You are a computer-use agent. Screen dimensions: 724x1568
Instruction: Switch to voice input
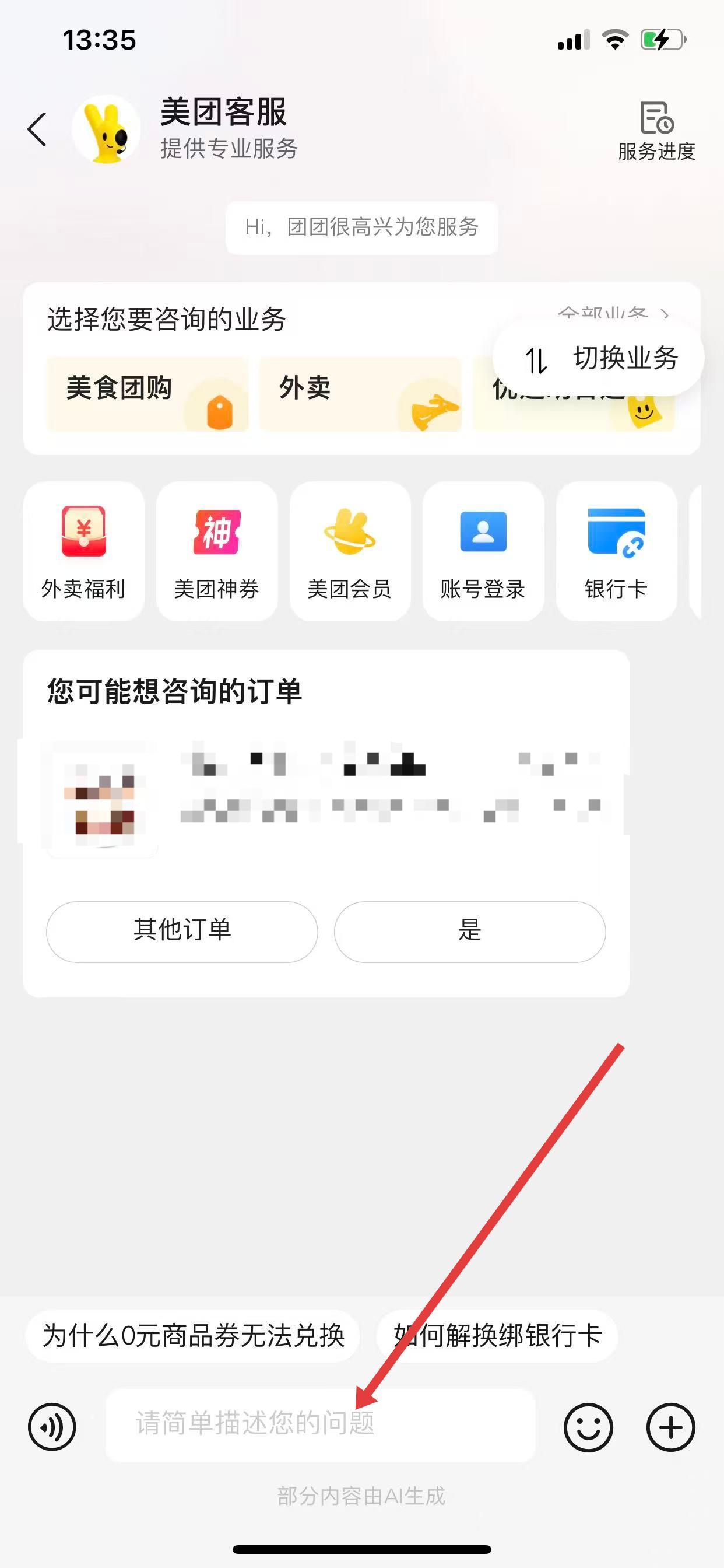(52, 1427)
